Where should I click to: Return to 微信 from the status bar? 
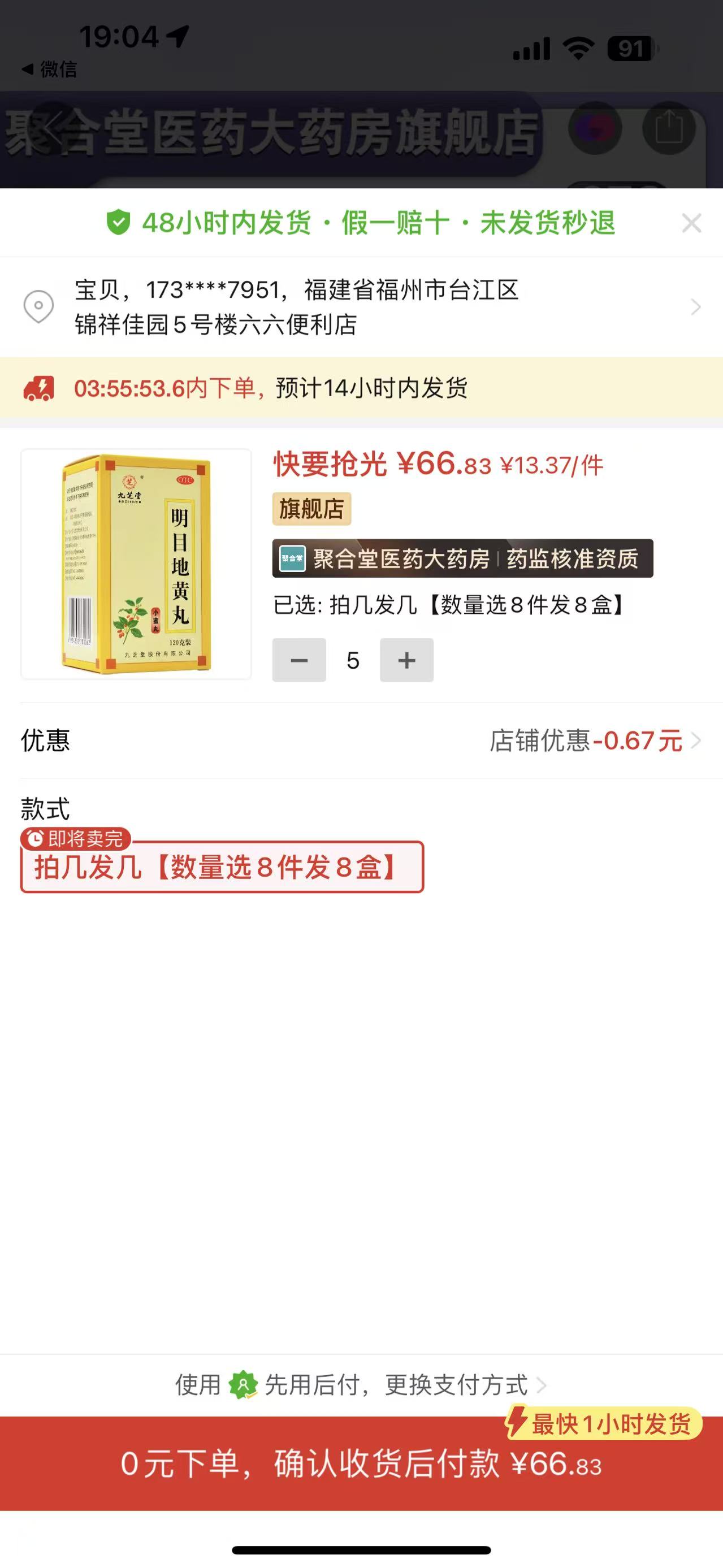pyautogui.click(x=50, y=70)
